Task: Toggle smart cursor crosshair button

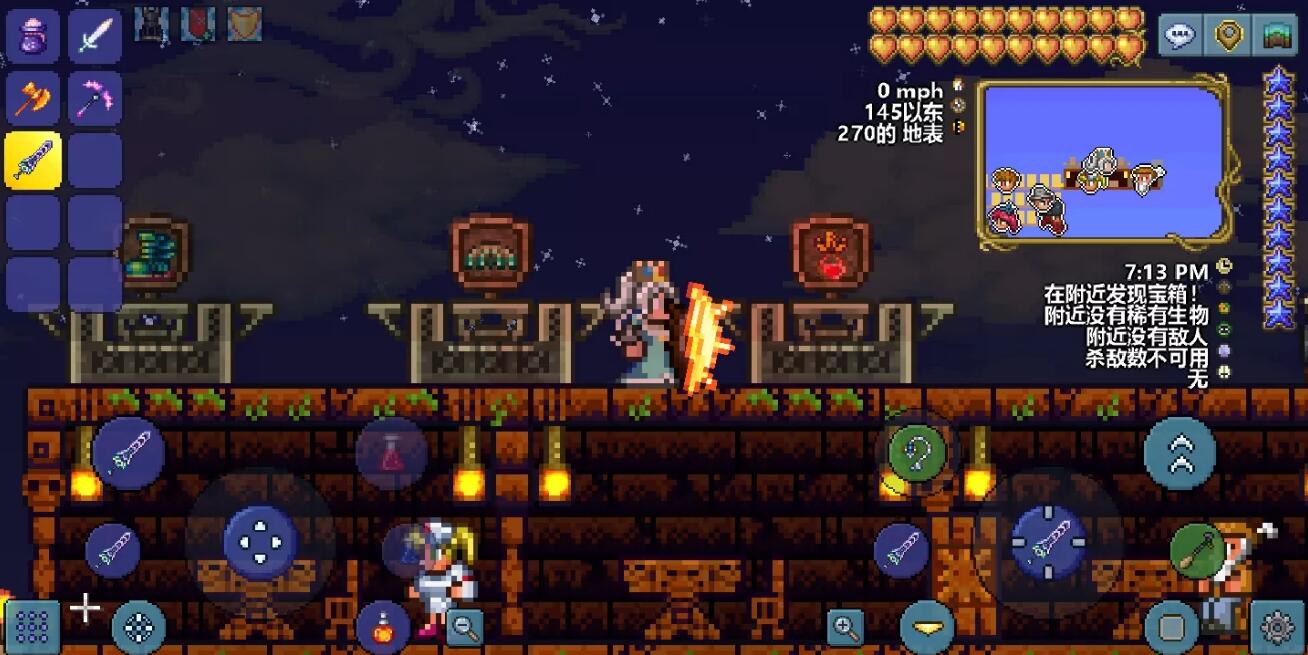Action: 139,627
